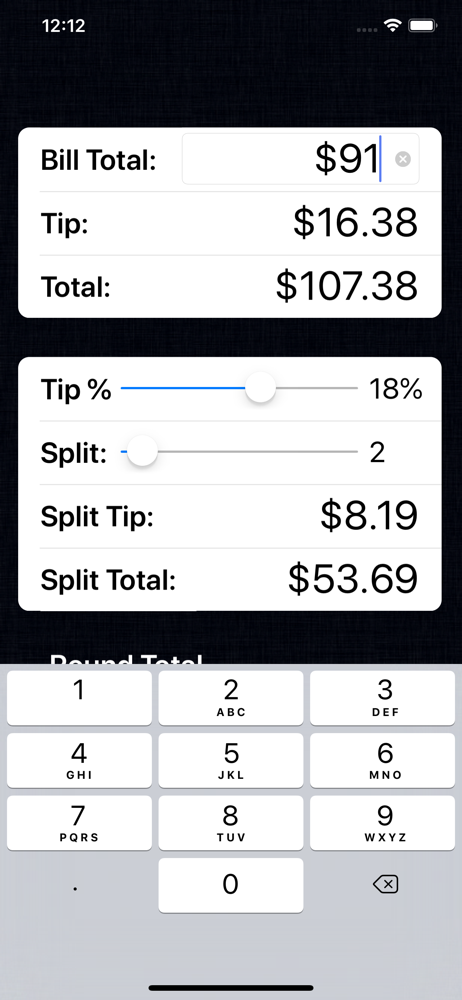Hit the 4 key
The height and width of the screenshot is (1000, 462).
click(79, 760)
